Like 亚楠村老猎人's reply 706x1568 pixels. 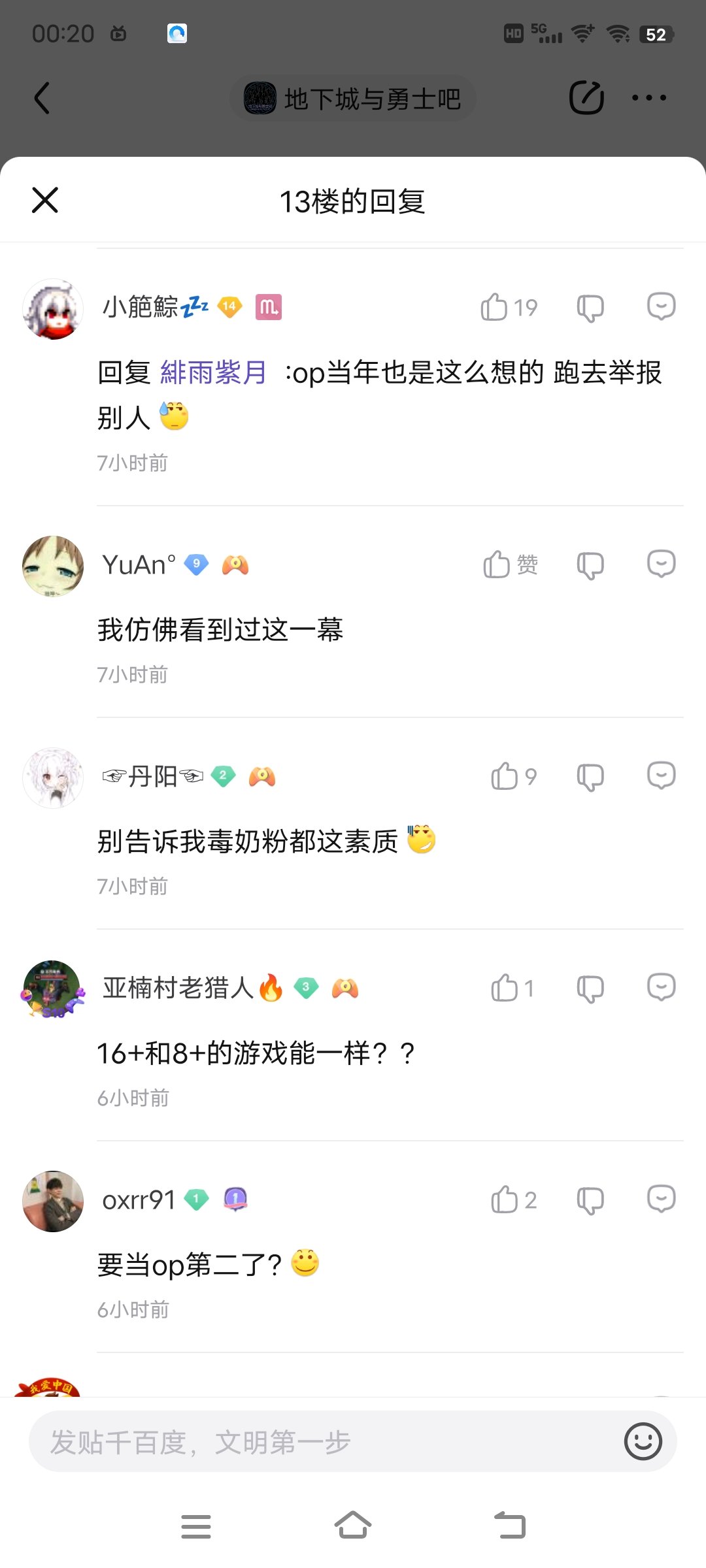click(x=505, y=988)
